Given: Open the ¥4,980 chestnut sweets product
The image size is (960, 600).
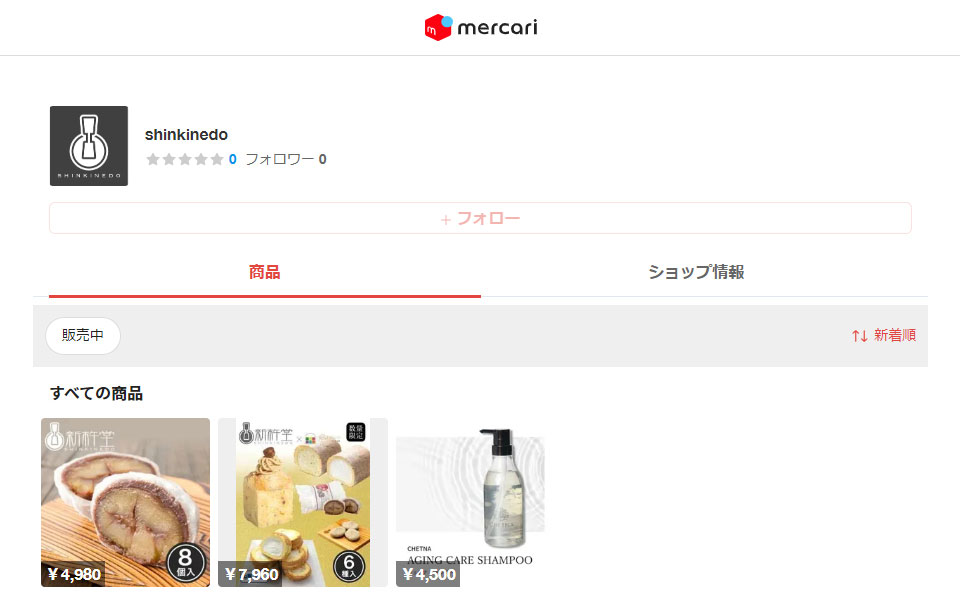Looking at the screenshot, I should coord(125,502).
